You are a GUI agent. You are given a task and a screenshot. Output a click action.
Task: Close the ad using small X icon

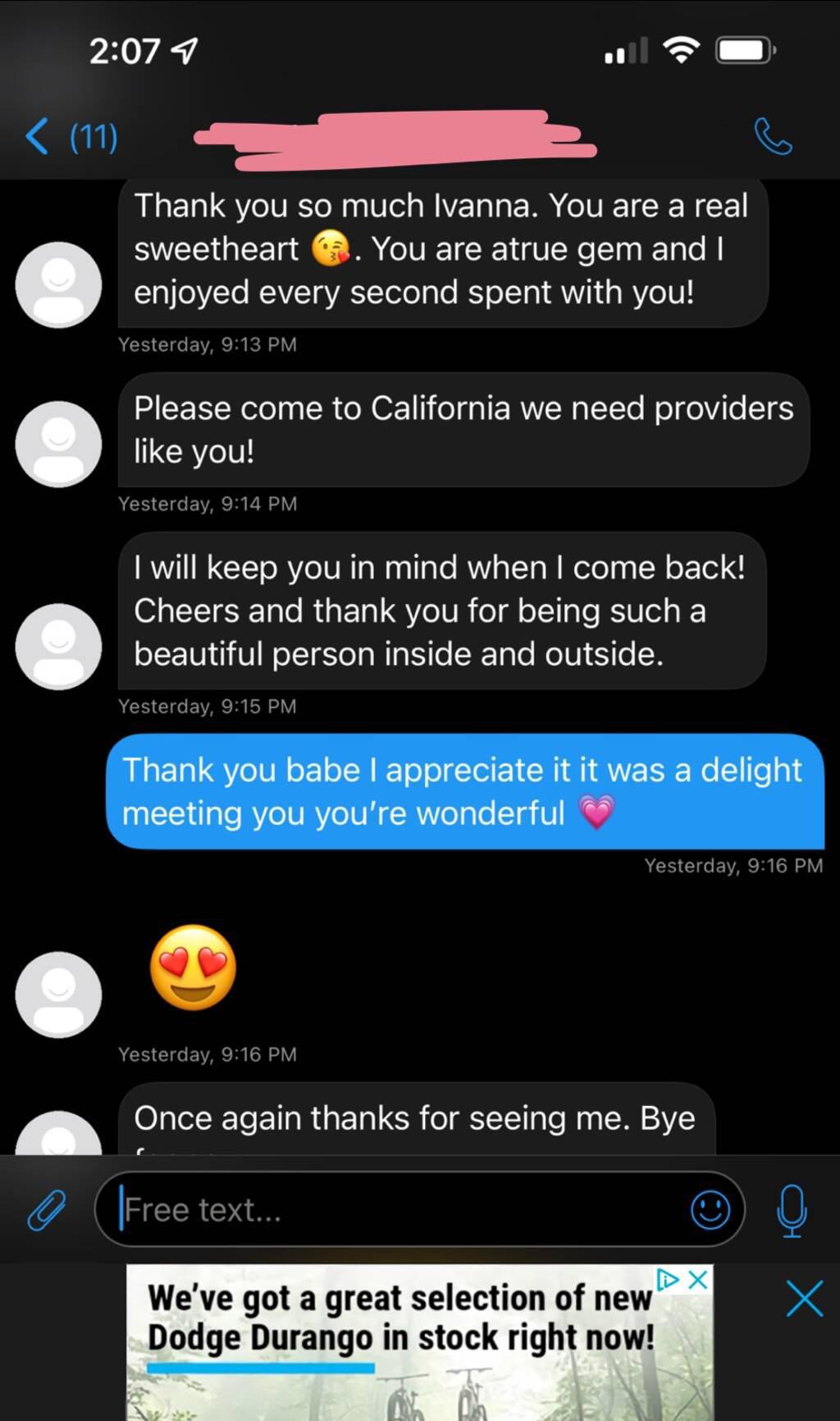pyautogui.click(x=698, y=1280)
